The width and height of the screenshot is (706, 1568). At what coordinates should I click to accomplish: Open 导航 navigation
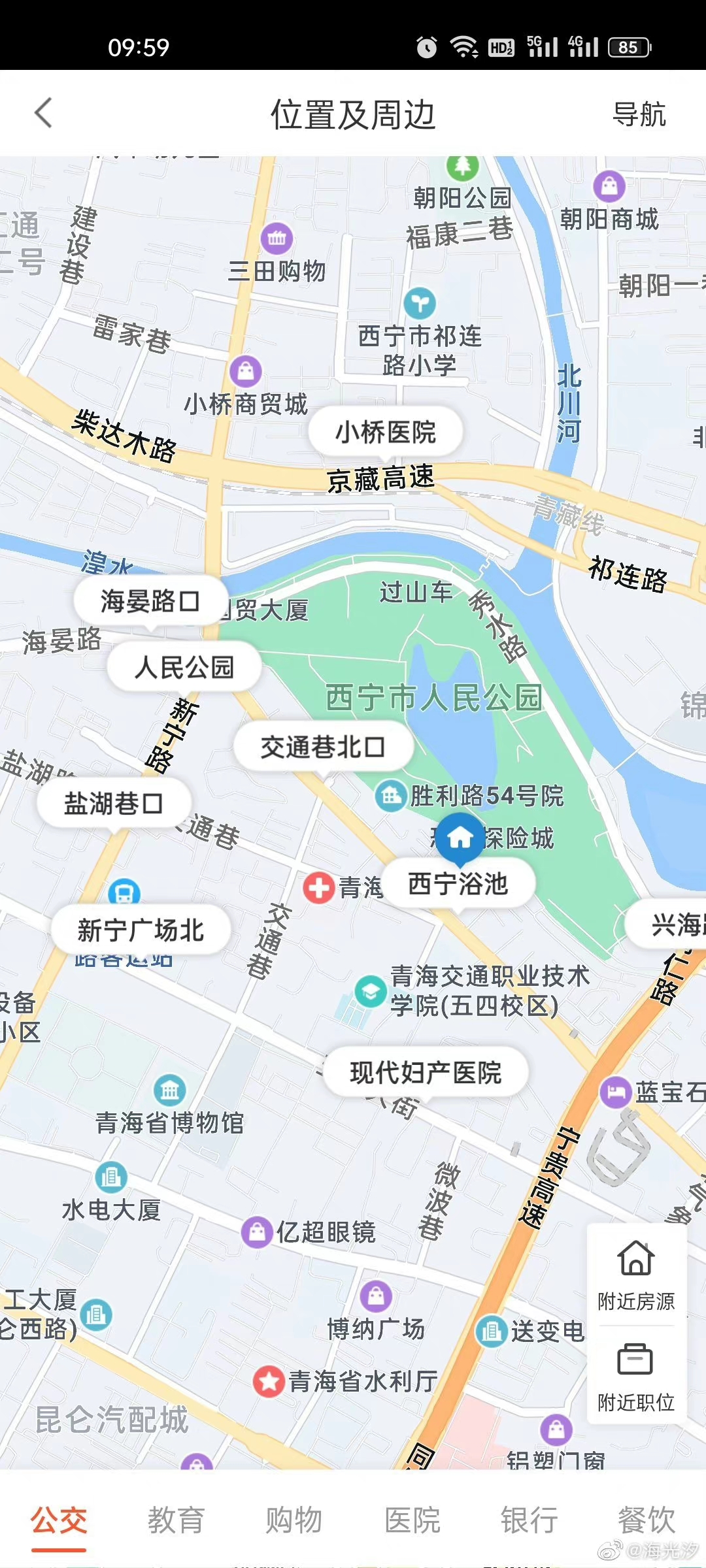point(639,114)
